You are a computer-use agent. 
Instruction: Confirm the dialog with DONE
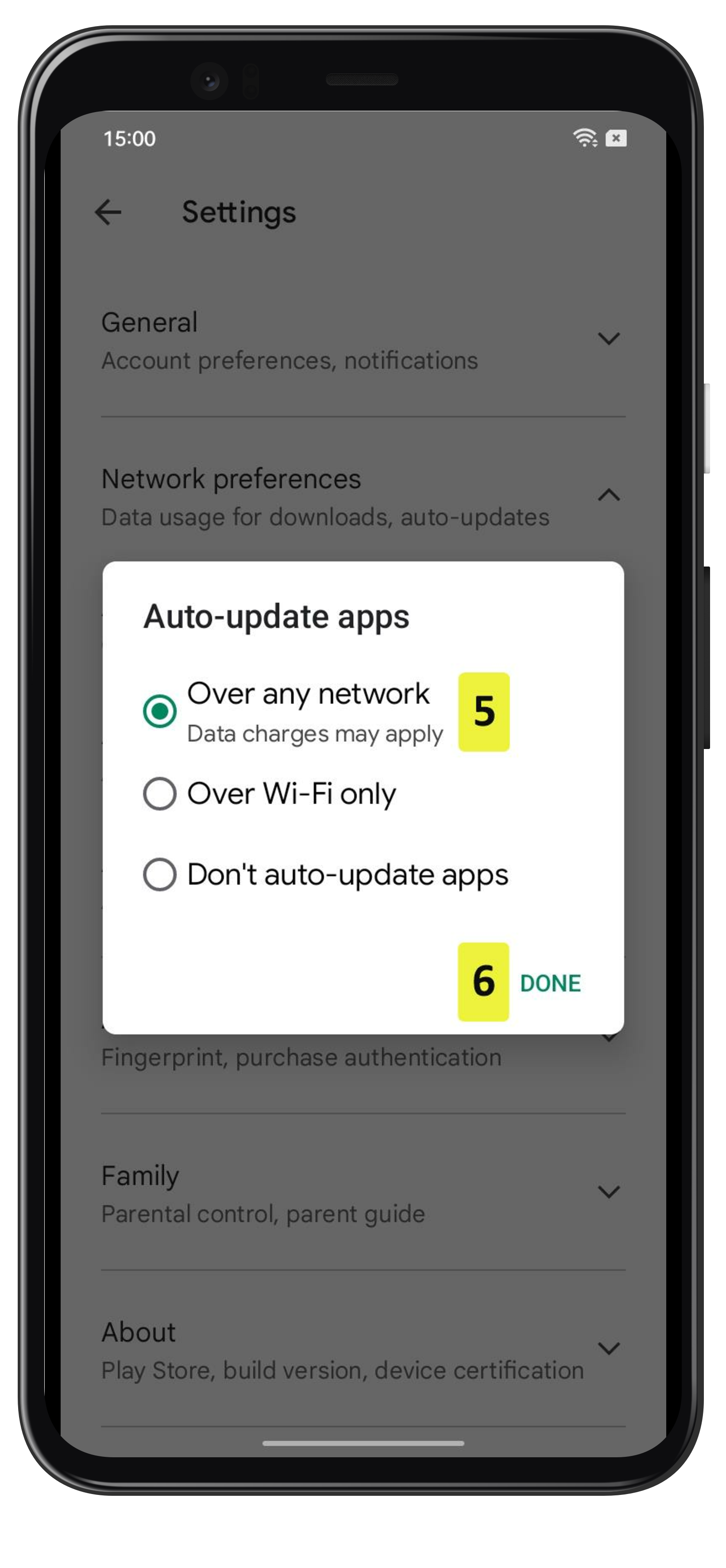(x=550, y=983)
